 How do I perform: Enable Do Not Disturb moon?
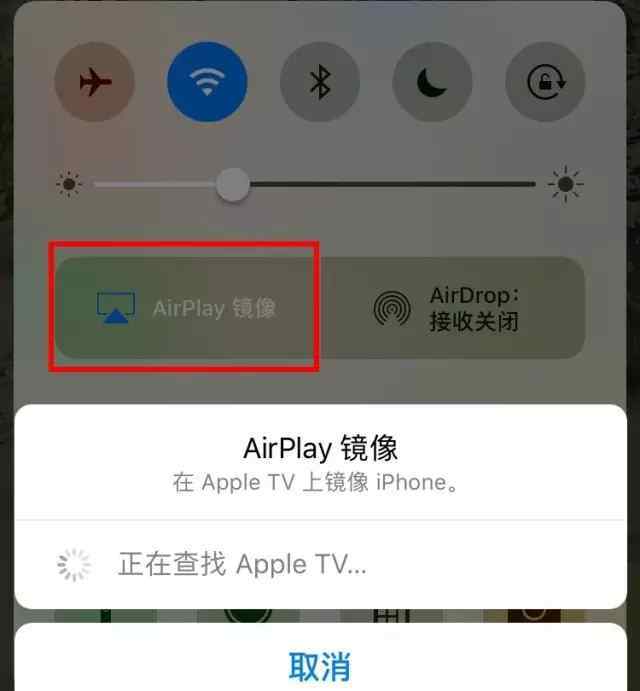(432, 82)
